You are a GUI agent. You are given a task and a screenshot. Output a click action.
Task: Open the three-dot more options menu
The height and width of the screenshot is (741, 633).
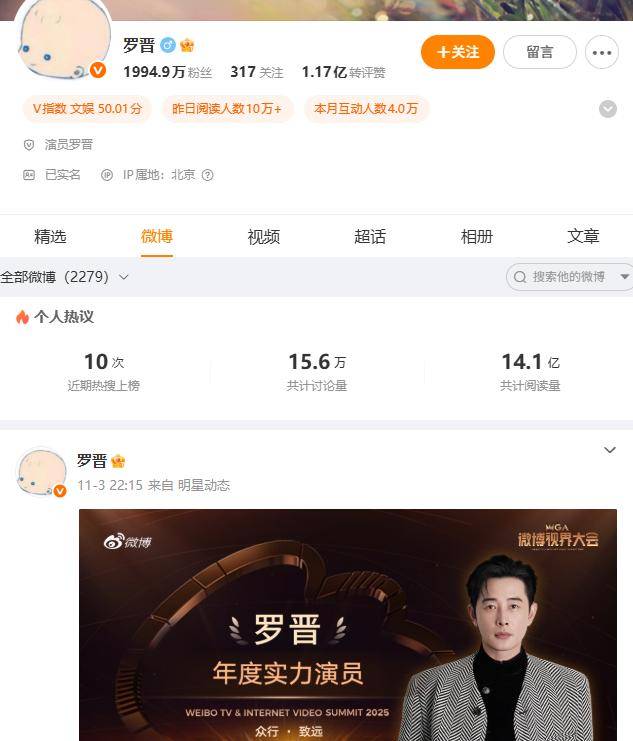point(602,52)
